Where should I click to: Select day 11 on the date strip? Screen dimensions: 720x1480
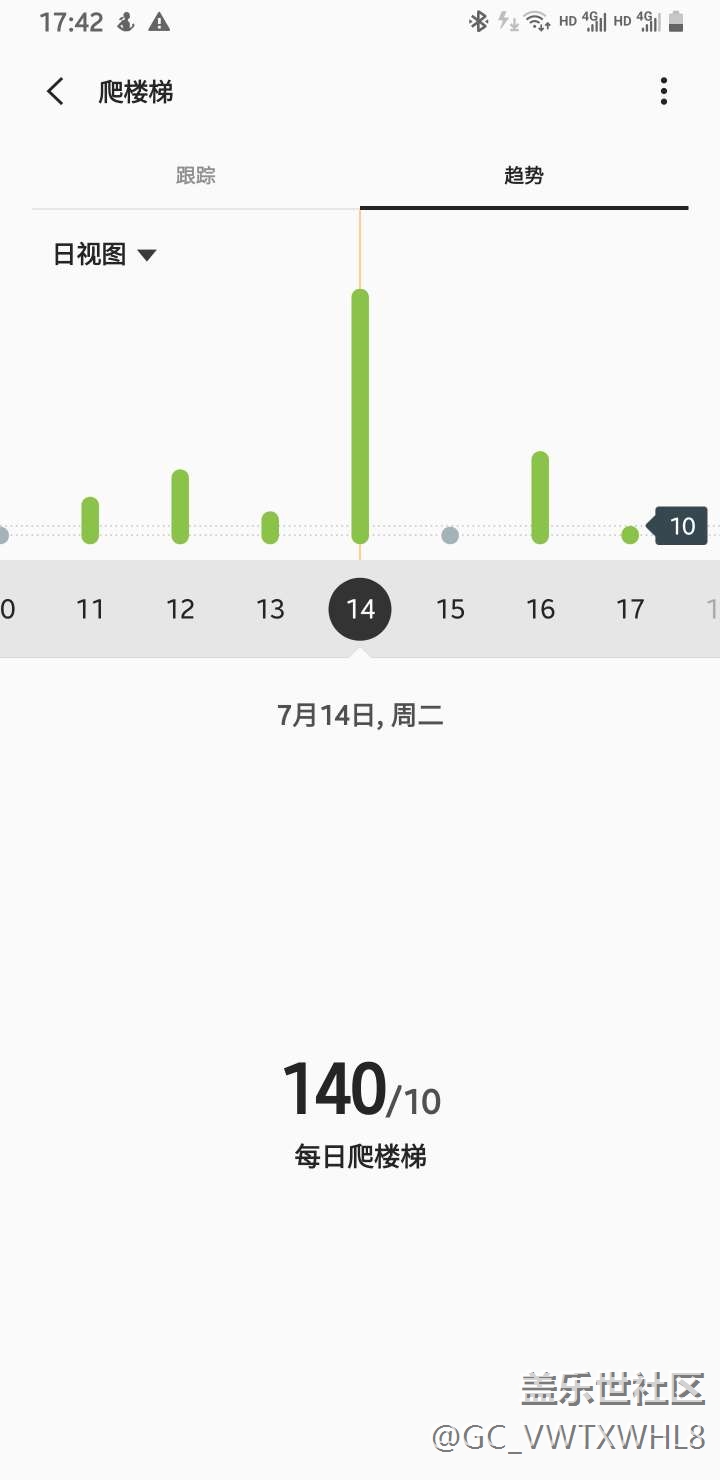(x=90, y=609)
